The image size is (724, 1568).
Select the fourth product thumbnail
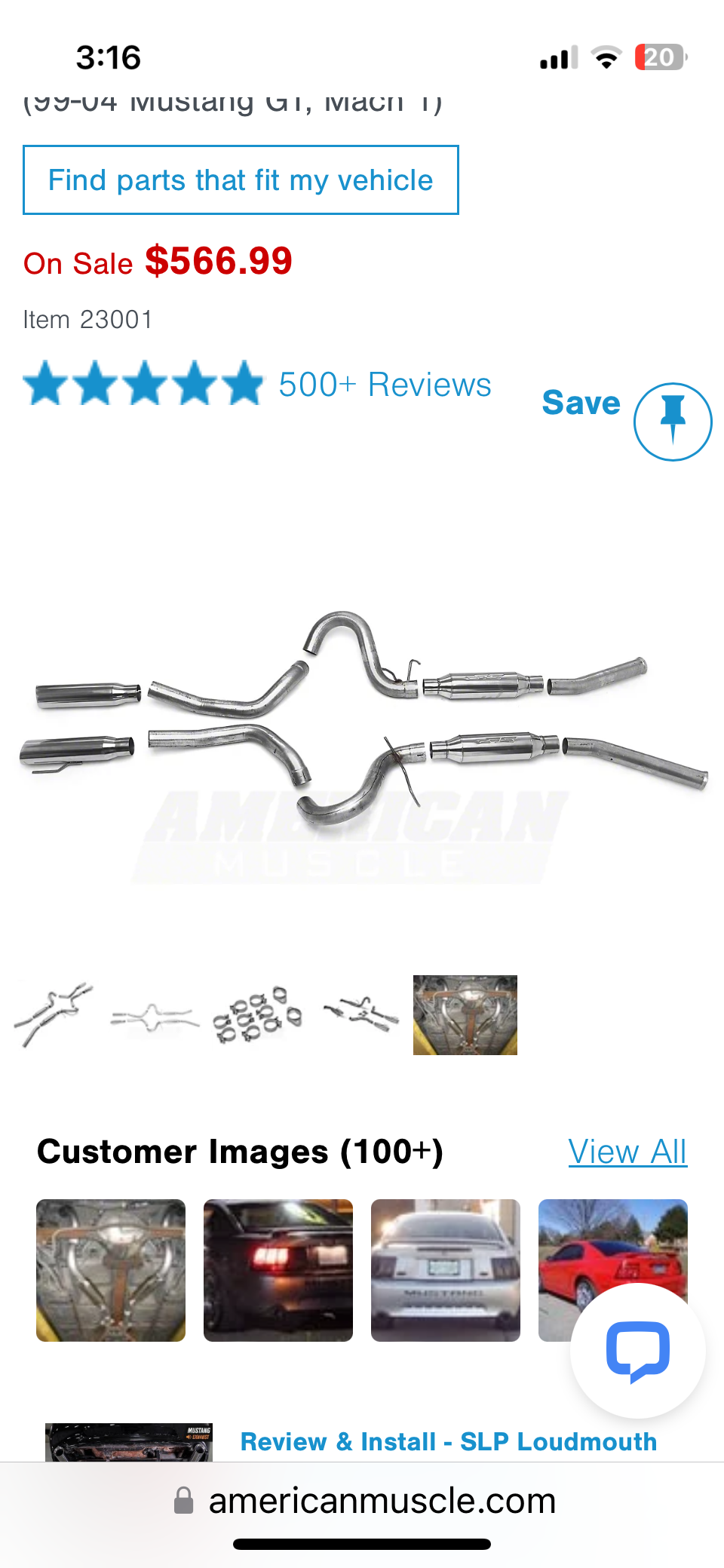361,1014
